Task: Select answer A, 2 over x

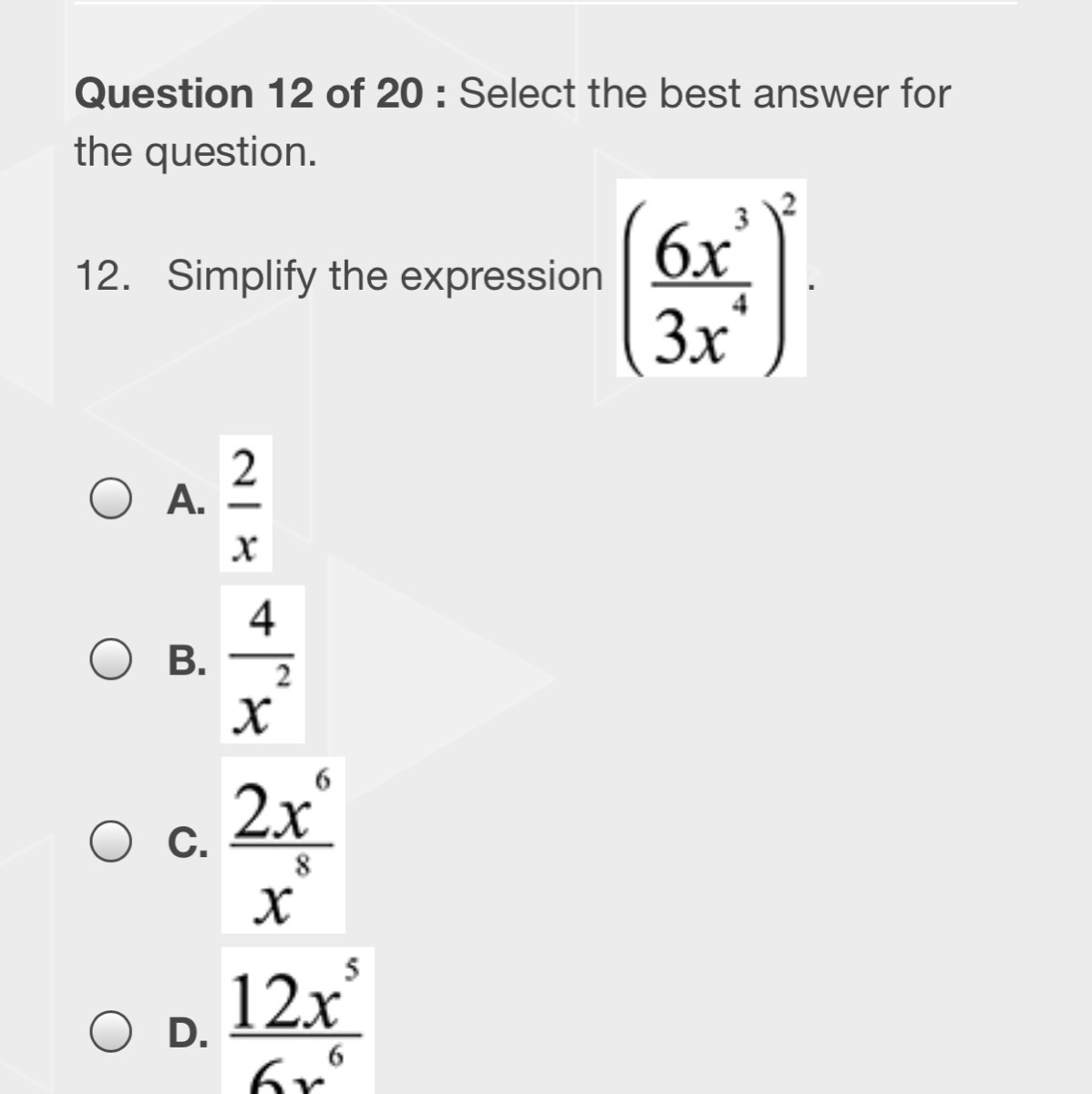Action: coord(110,500)
